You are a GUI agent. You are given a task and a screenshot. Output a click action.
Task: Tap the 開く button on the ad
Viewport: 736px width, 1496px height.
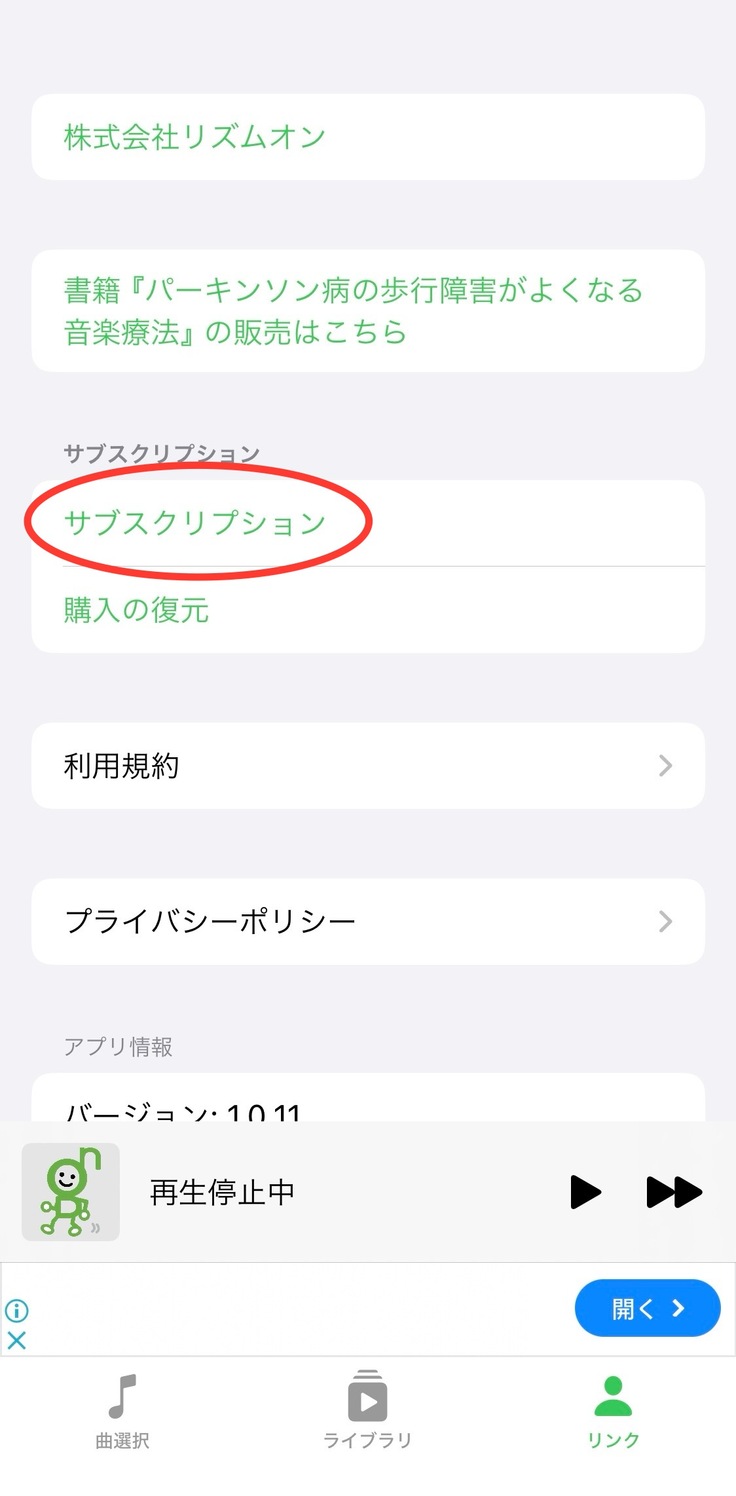pyautogui.click(x=647, y=1308)
